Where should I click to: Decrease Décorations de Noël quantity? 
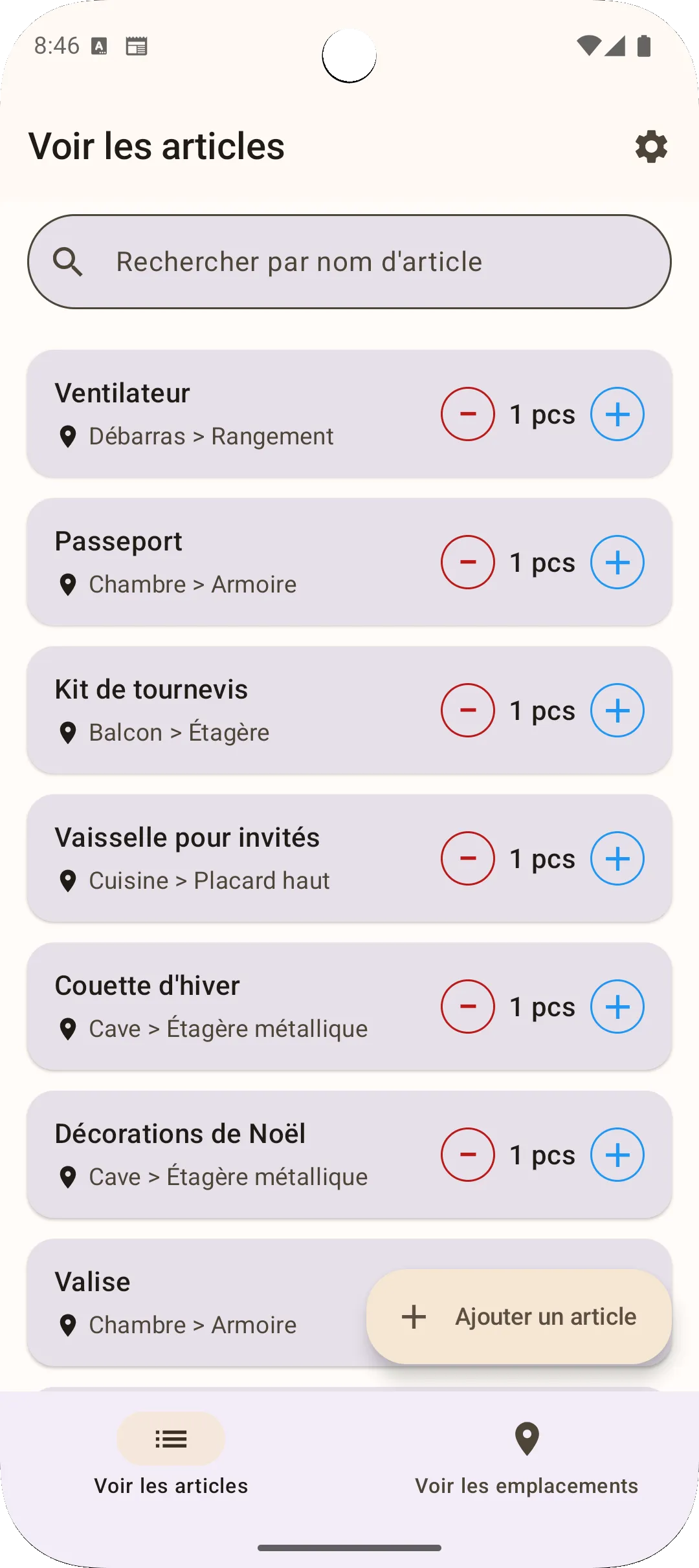(x=468, y=1154)
